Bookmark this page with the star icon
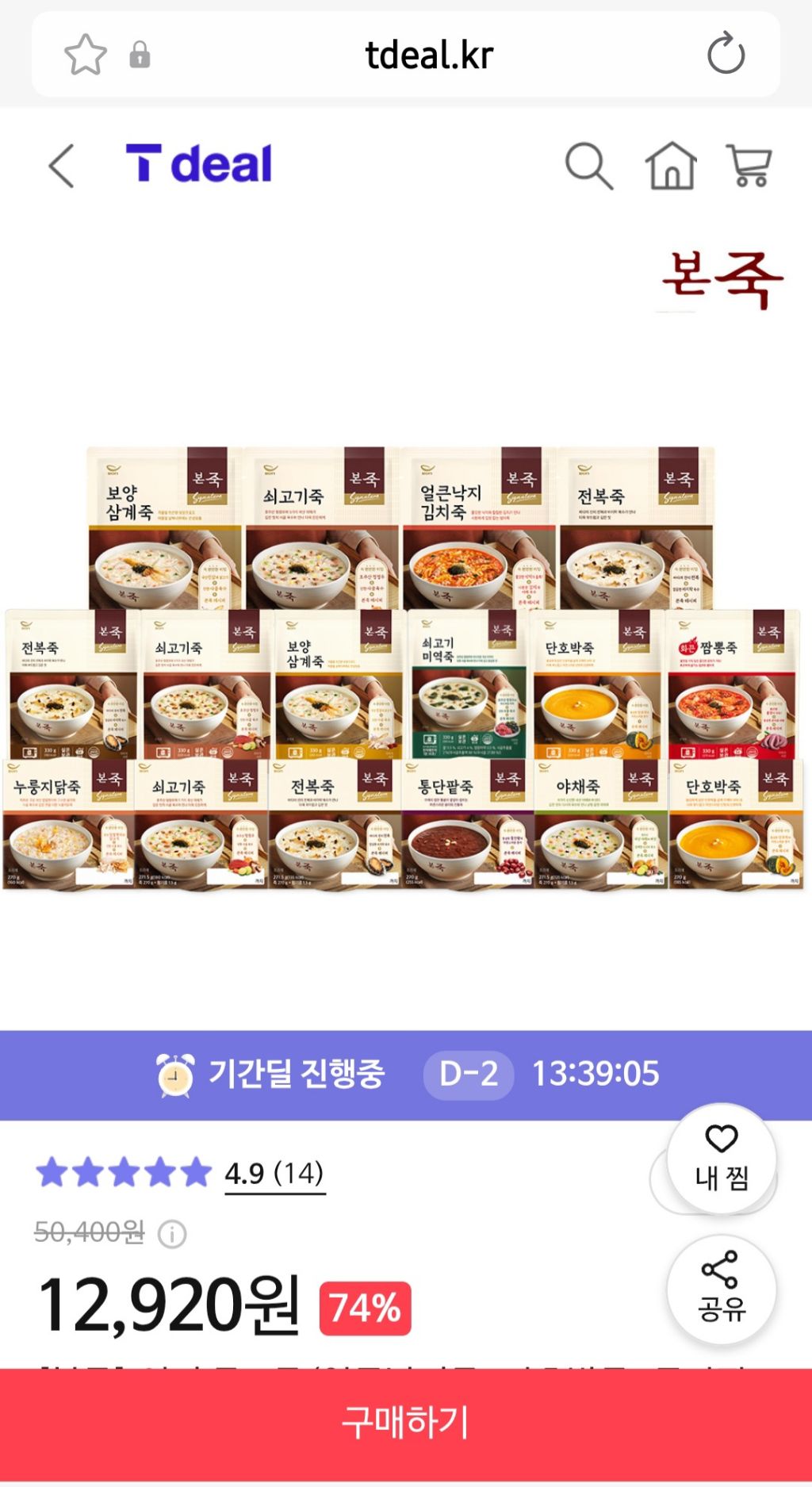 pos(85,55)
